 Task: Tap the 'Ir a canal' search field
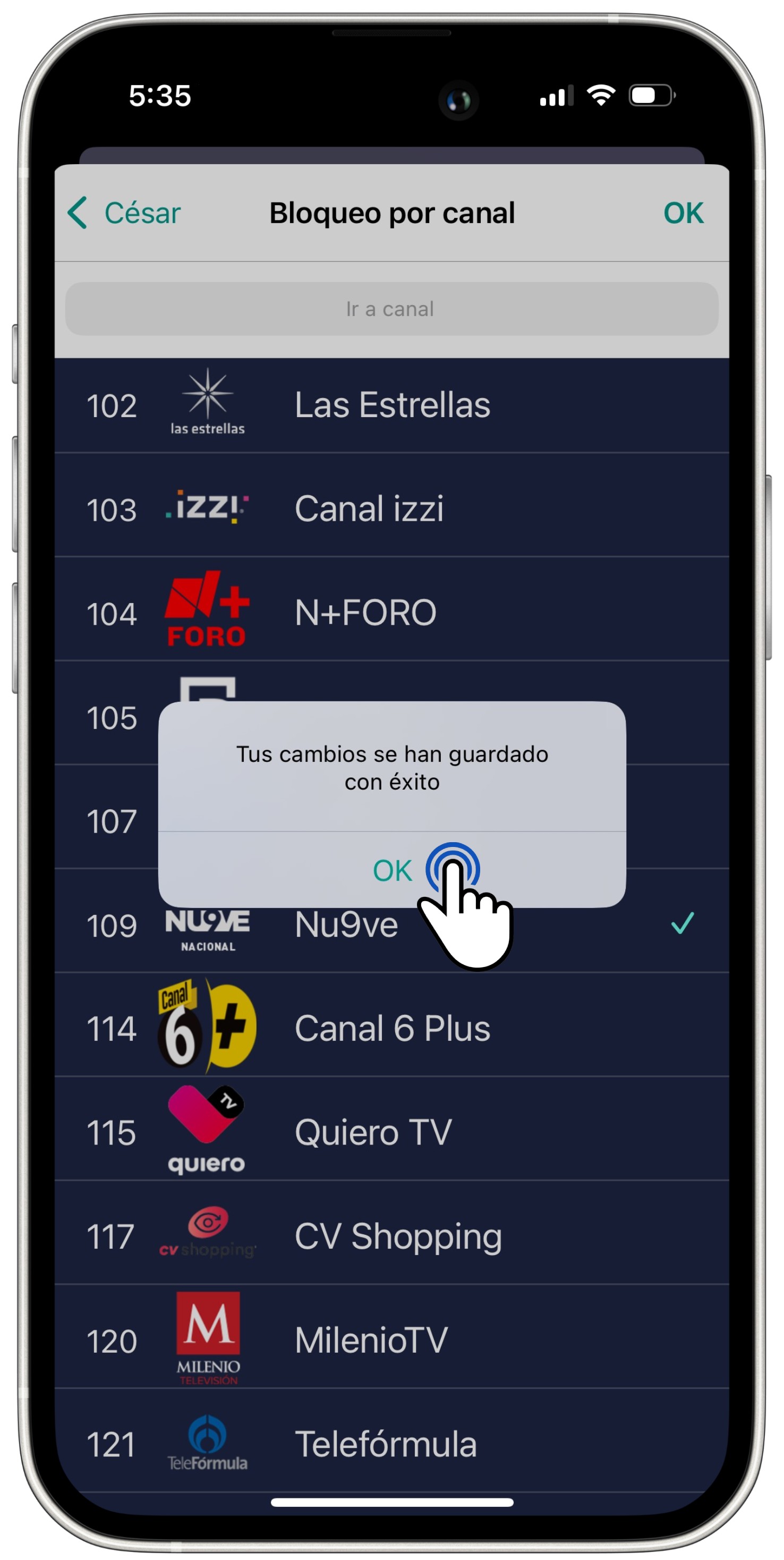pyautogui.click(x=391, y=309)
